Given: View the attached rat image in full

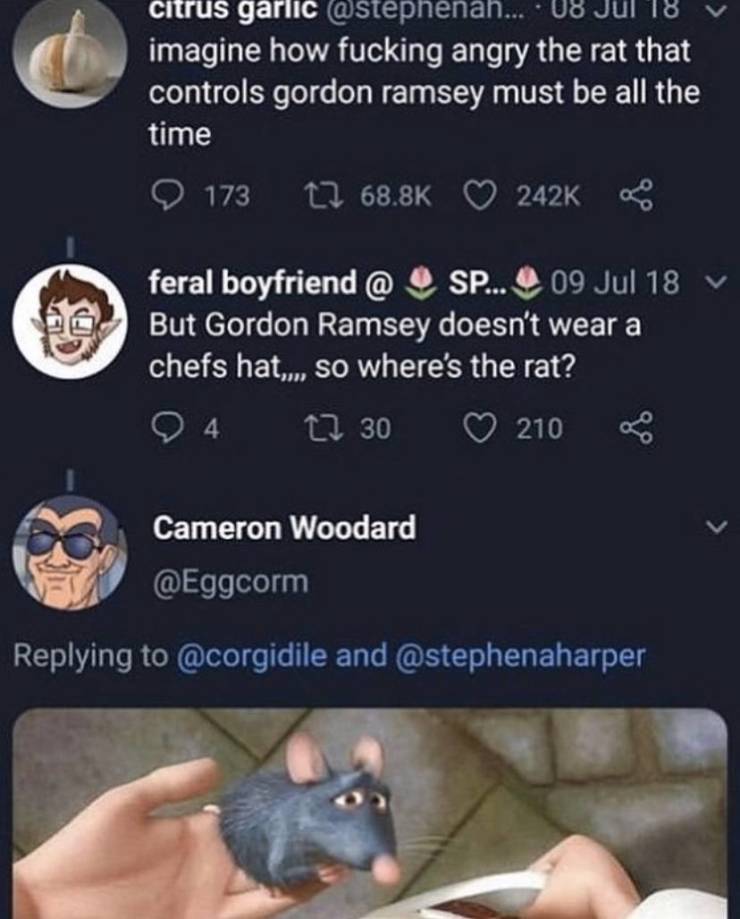Looking at the screenshot, I should pos(370,812).
